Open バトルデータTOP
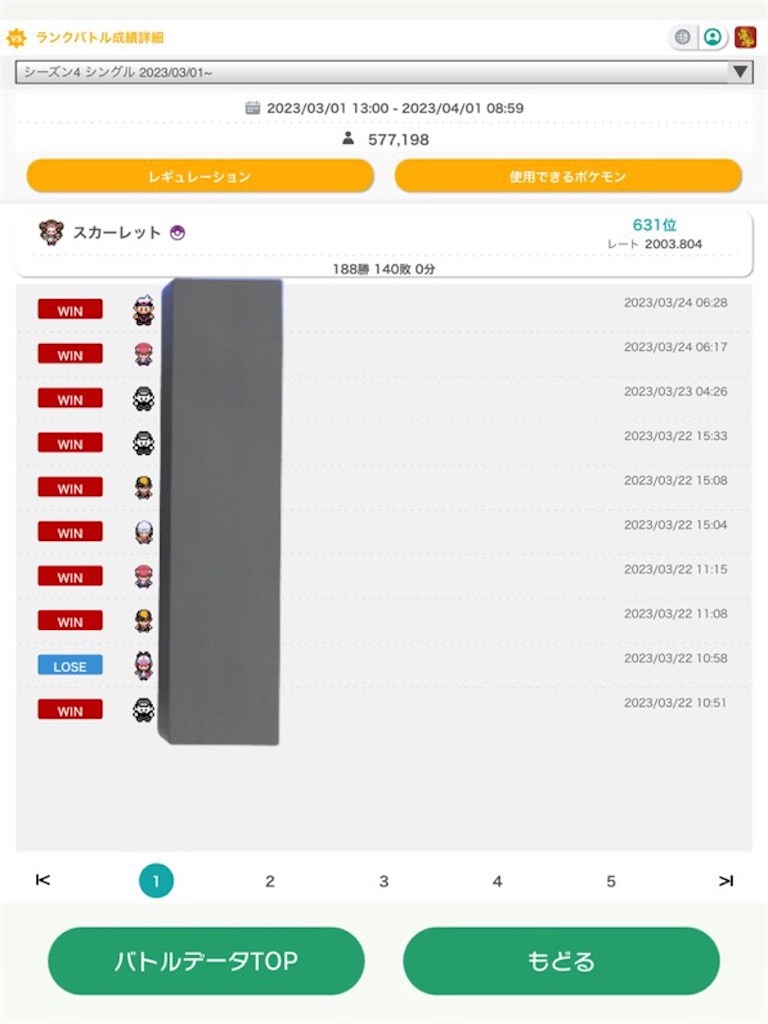The image size is (768, 1024). 206,961
